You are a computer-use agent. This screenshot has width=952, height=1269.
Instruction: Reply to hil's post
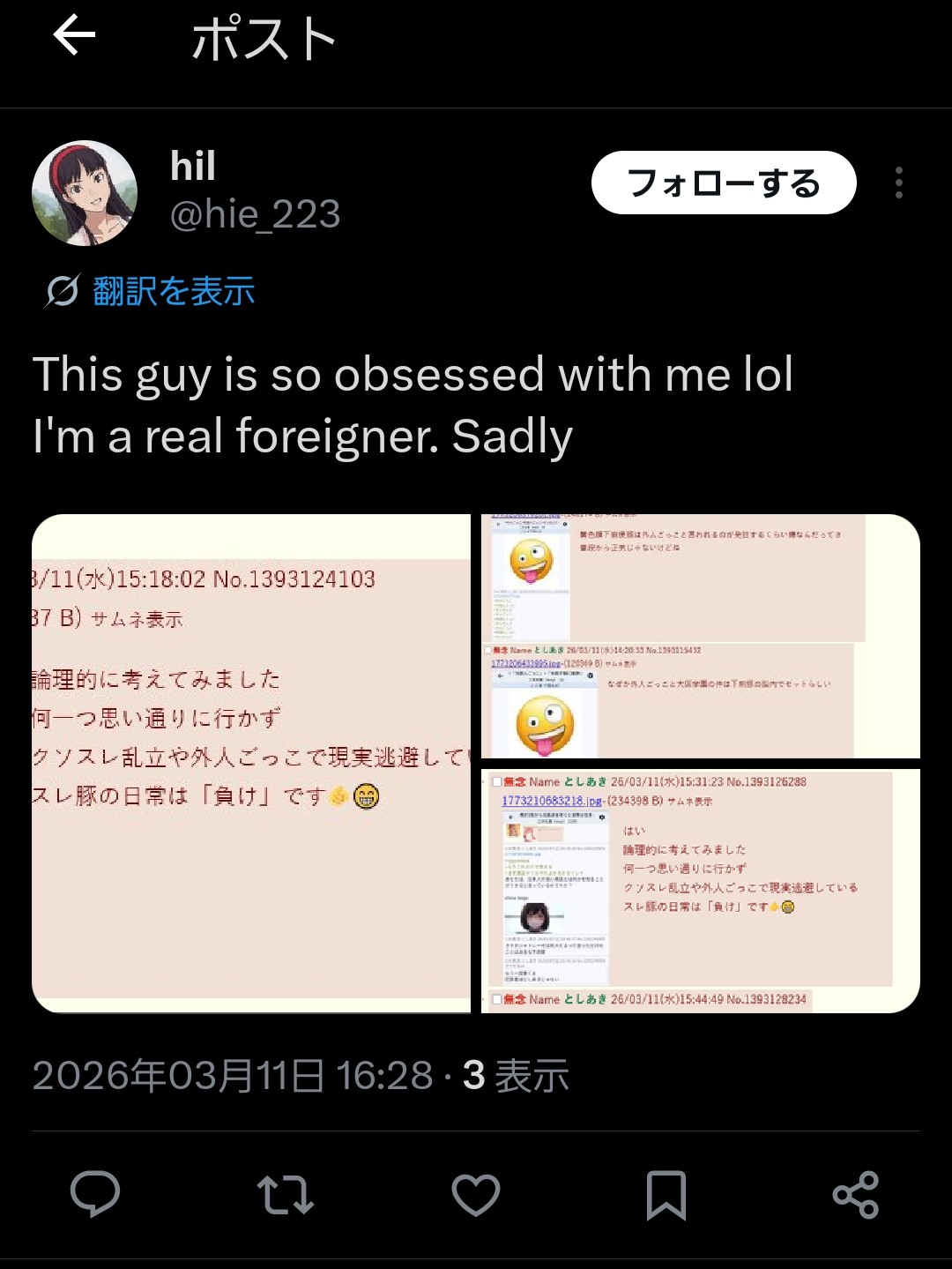tap(95, 1195)
